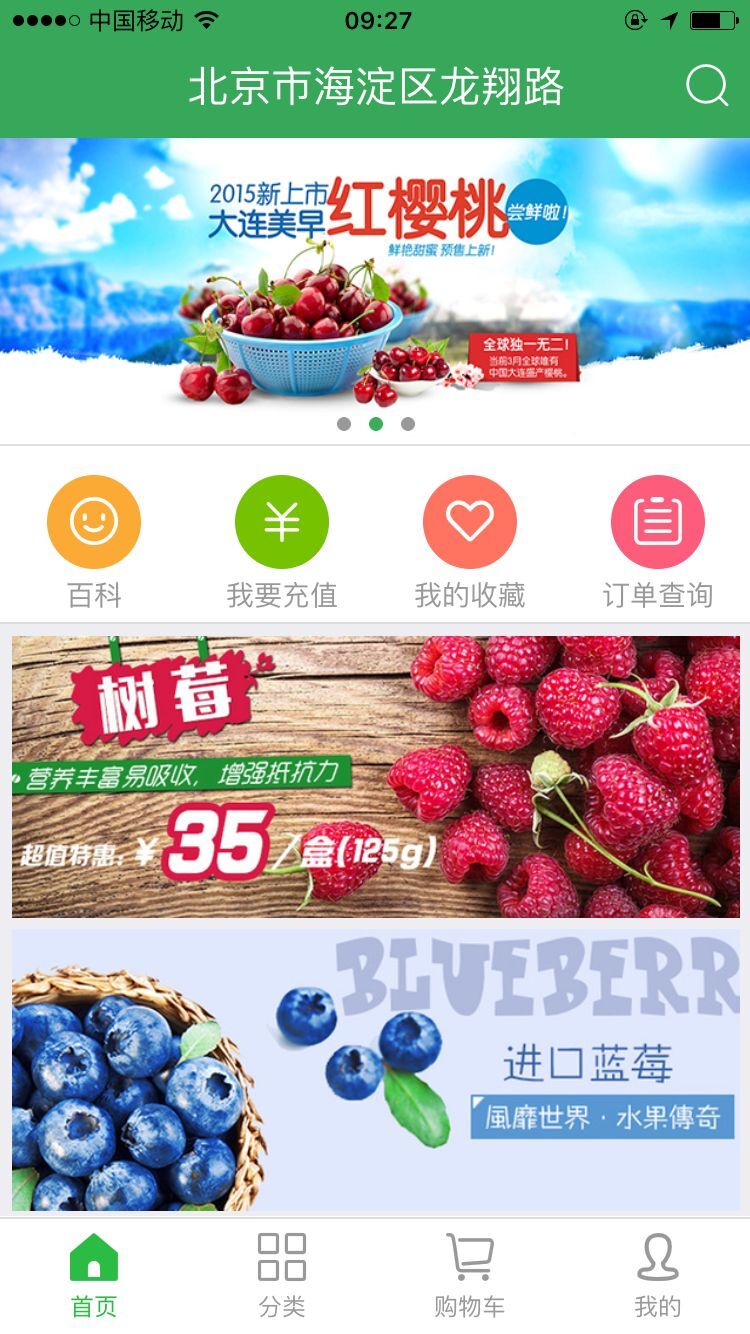The width and height of the screenshot is (750, 1334).
Task: Open 我的收藏 via the heart icon
Action: coord(469,521)
